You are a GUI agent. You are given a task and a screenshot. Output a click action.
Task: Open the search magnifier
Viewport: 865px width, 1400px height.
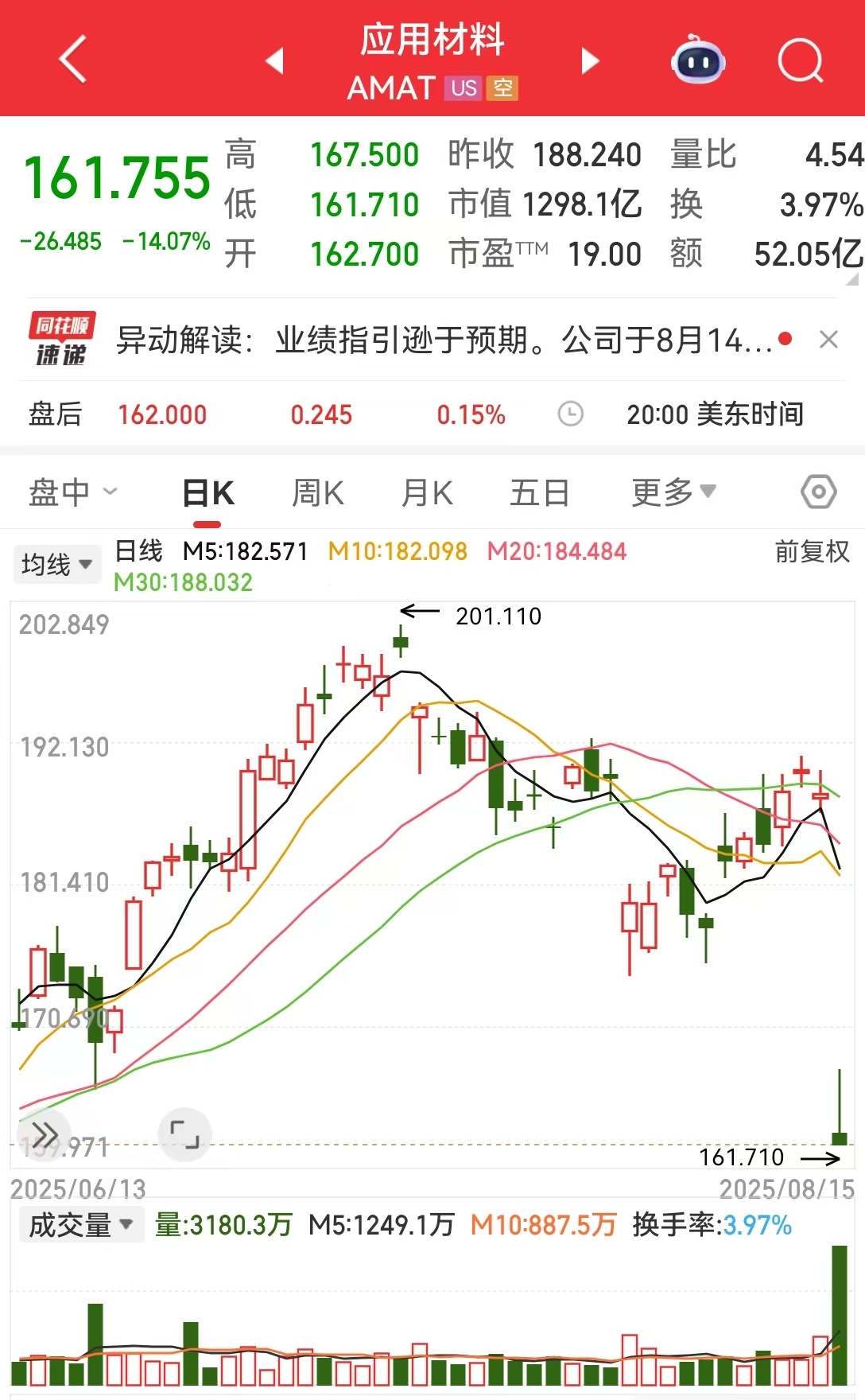[801, 60]
